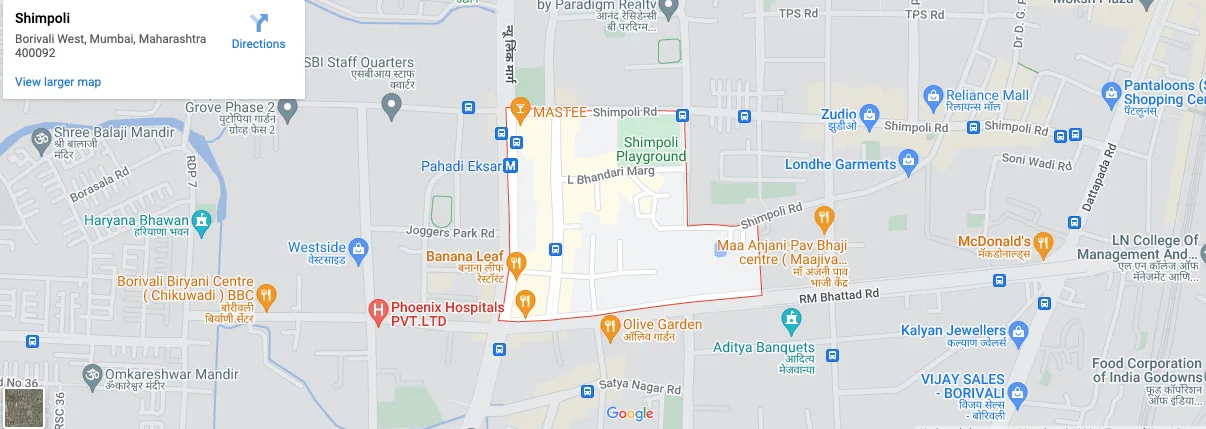
Task: Open the Banana Leaf restaurant marker
Action: (516, 264)
